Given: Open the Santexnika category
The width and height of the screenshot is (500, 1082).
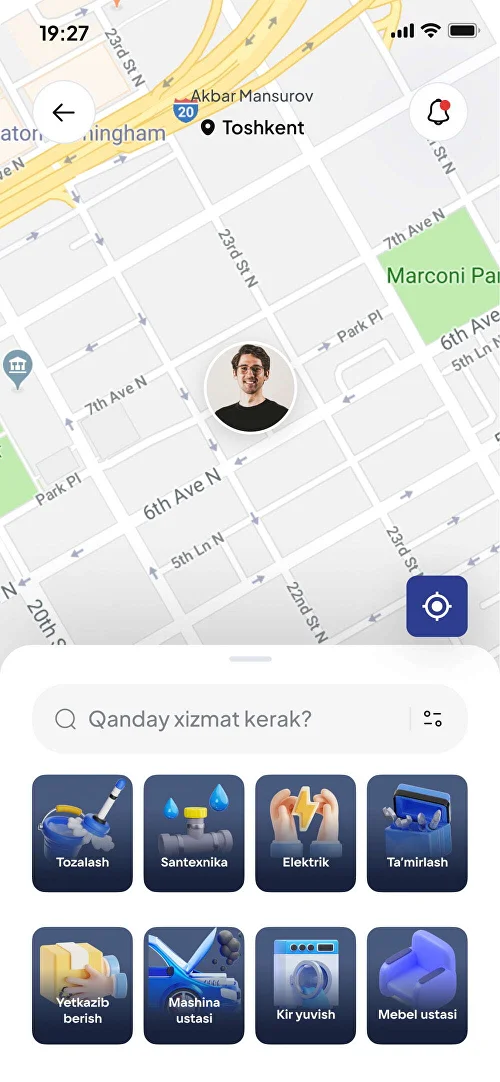Looking at the screenshot, I should 194,833.
